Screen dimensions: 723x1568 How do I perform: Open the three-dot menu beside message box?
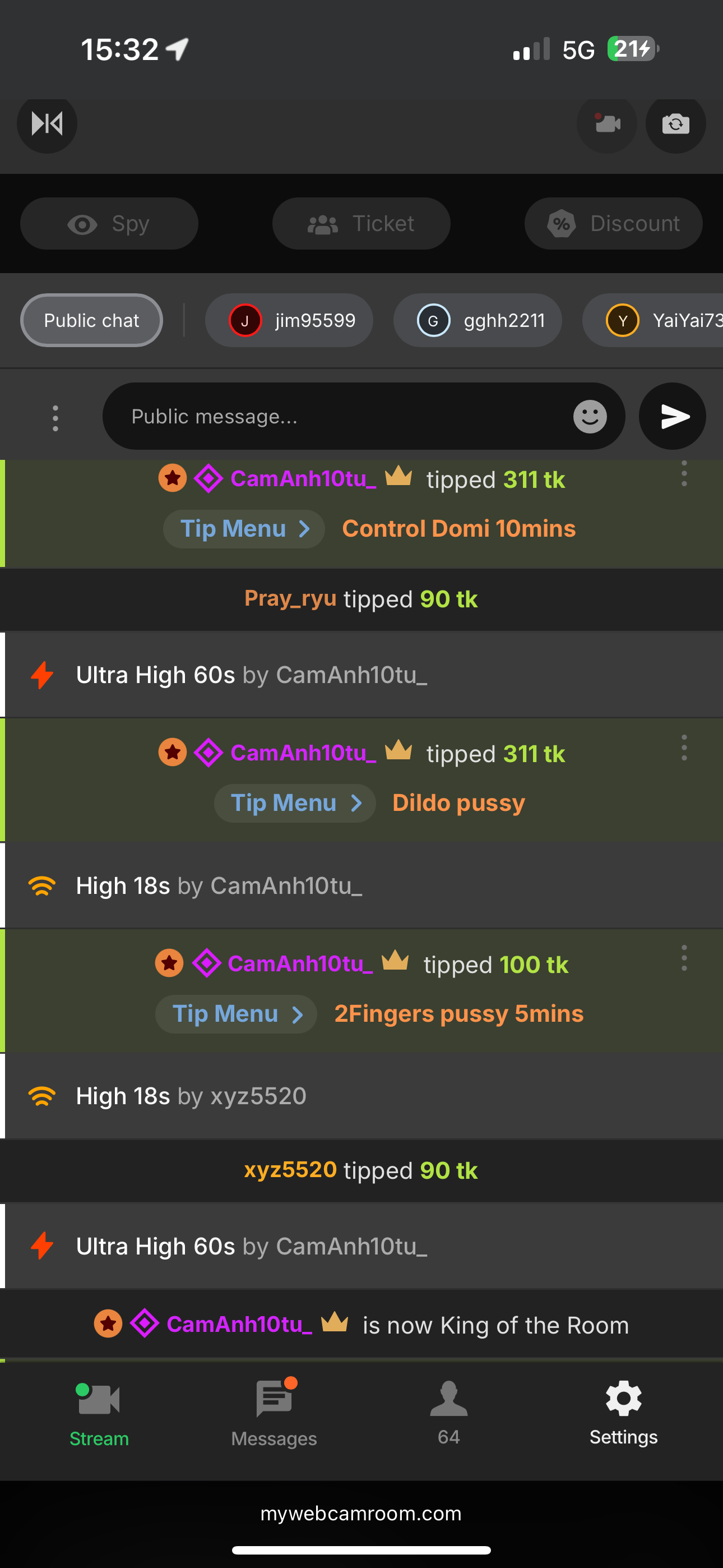click(55, 418)
